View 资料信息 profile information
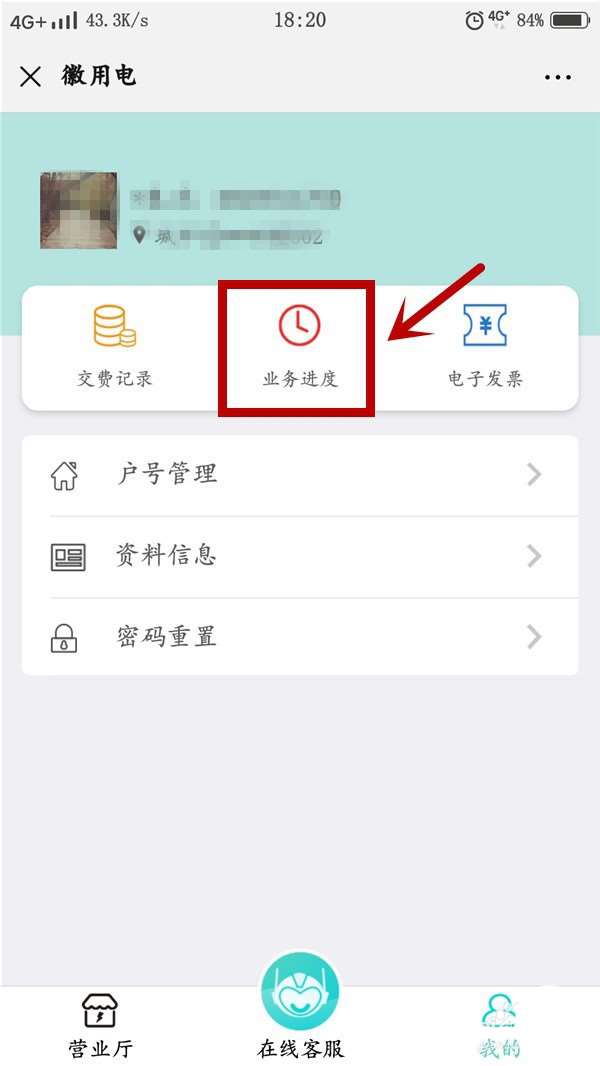Image resolution: width=600 pixels, height=1066 pixels. [x=299, y=556]
